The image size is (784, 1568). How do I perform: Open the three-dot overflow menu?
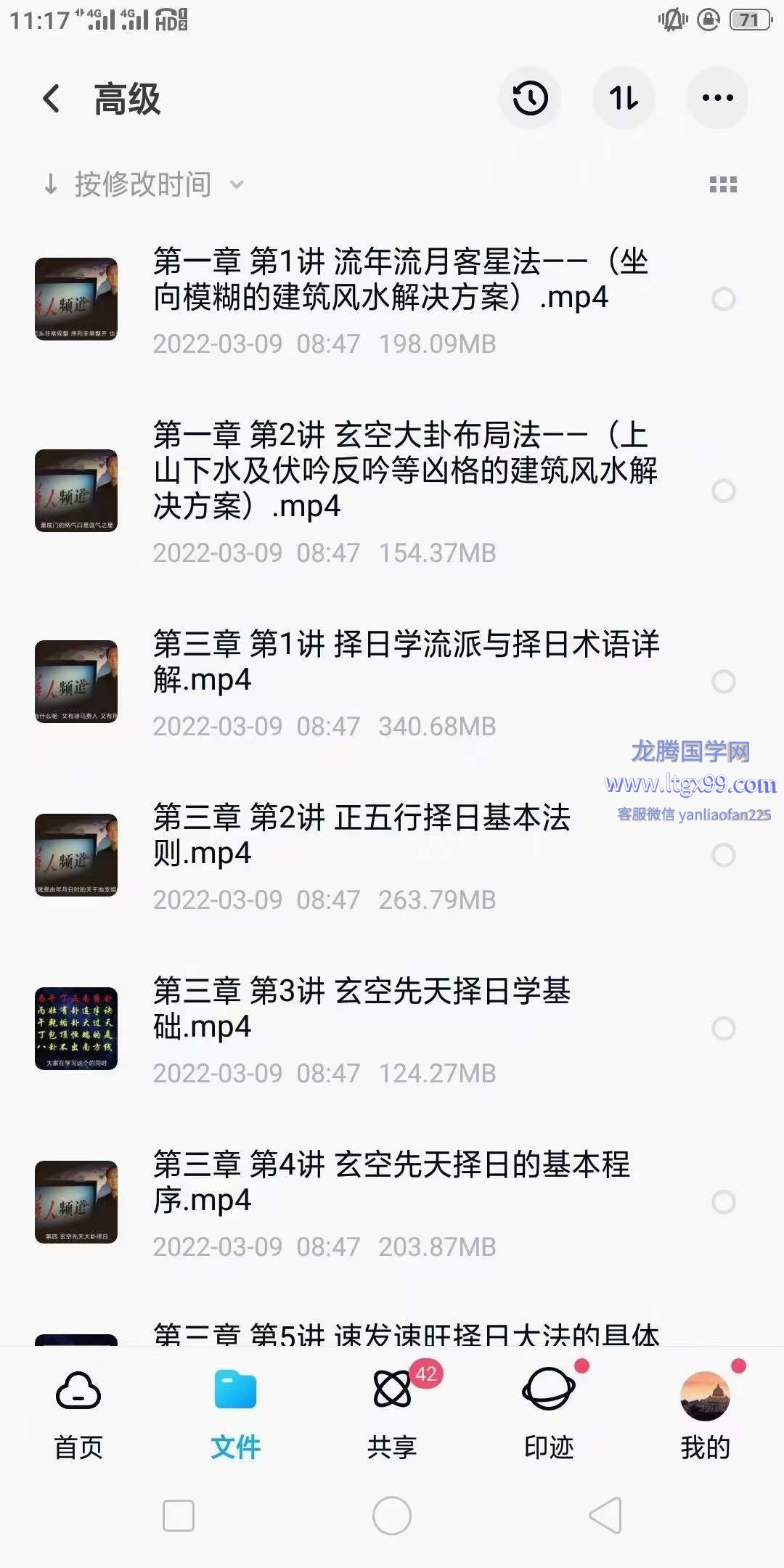(x=717, y=99)
